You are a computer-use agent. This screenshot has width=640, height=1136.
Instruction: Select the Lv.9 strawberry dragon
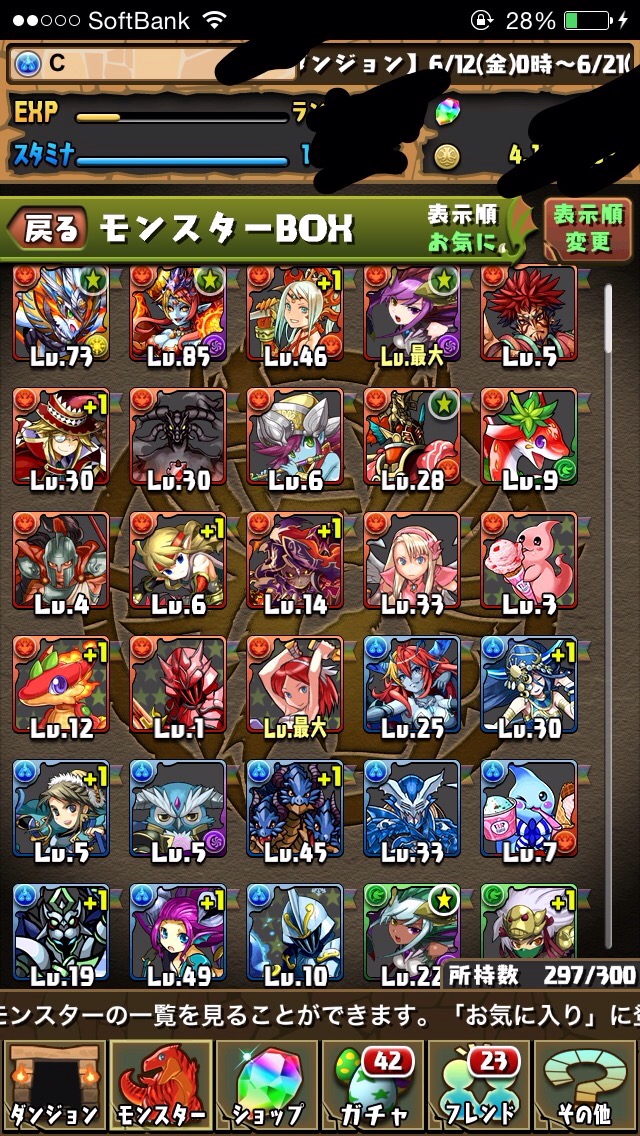[528, 437]
